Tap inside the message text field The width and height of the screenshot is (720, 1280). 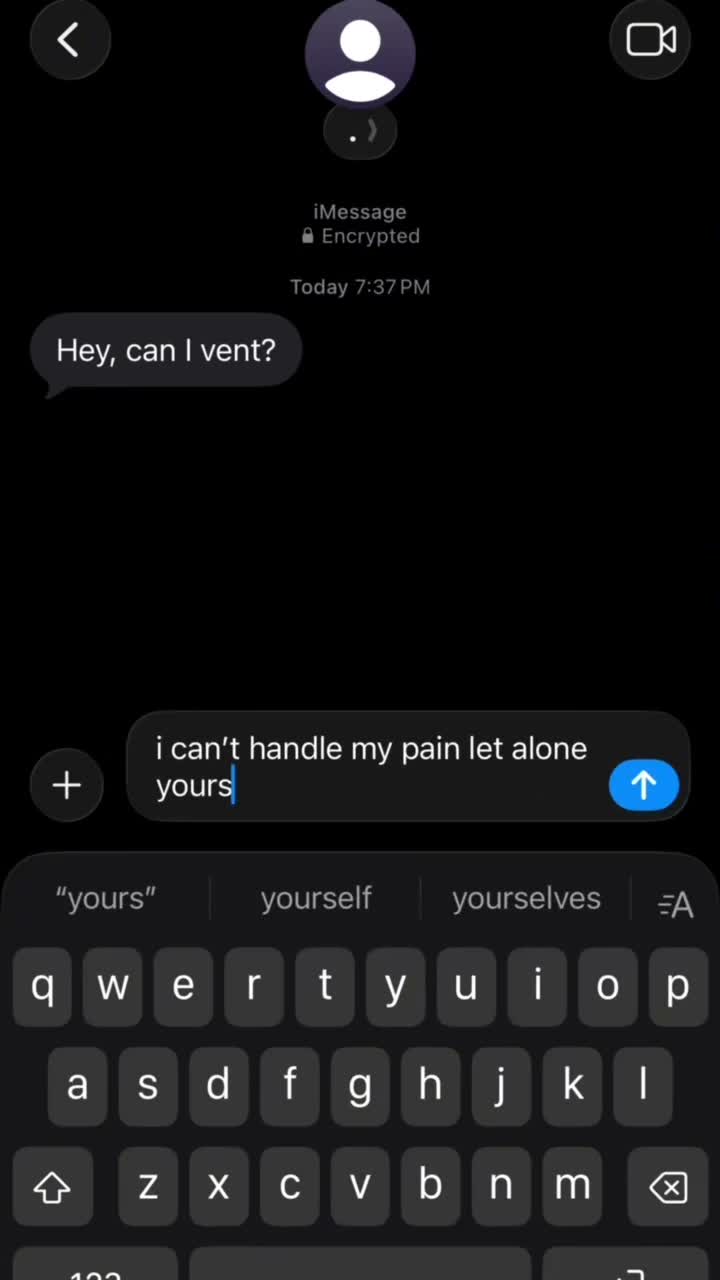380,767
